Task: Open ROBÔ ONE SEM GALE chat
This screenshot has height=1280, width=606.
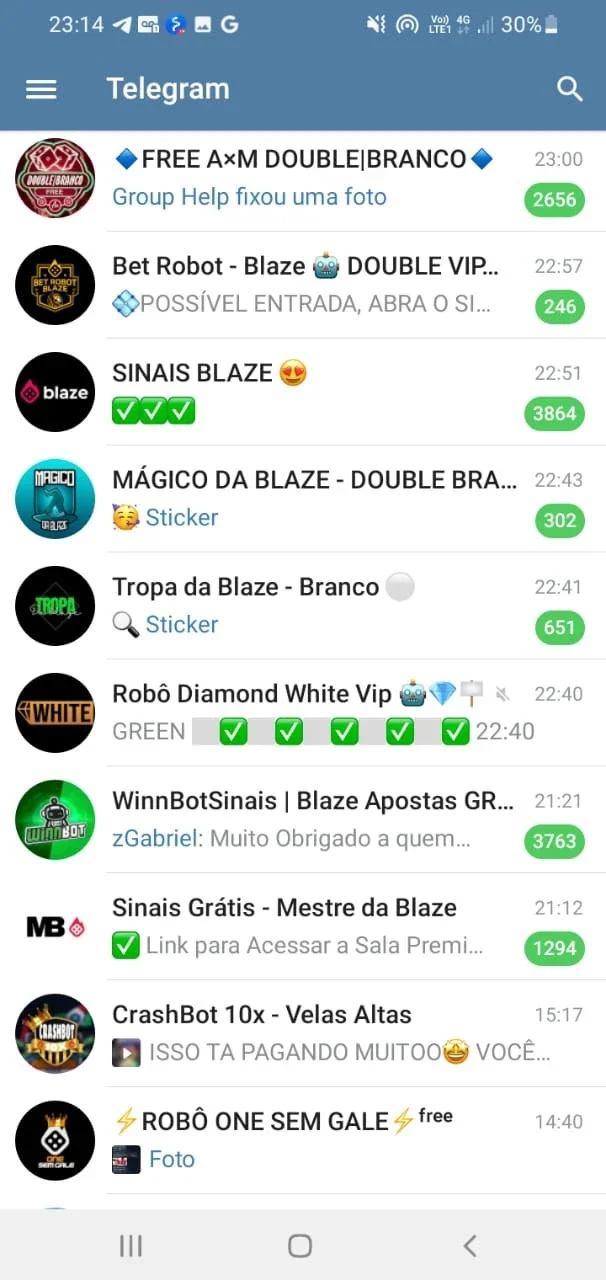Action: pos(303,1141)
